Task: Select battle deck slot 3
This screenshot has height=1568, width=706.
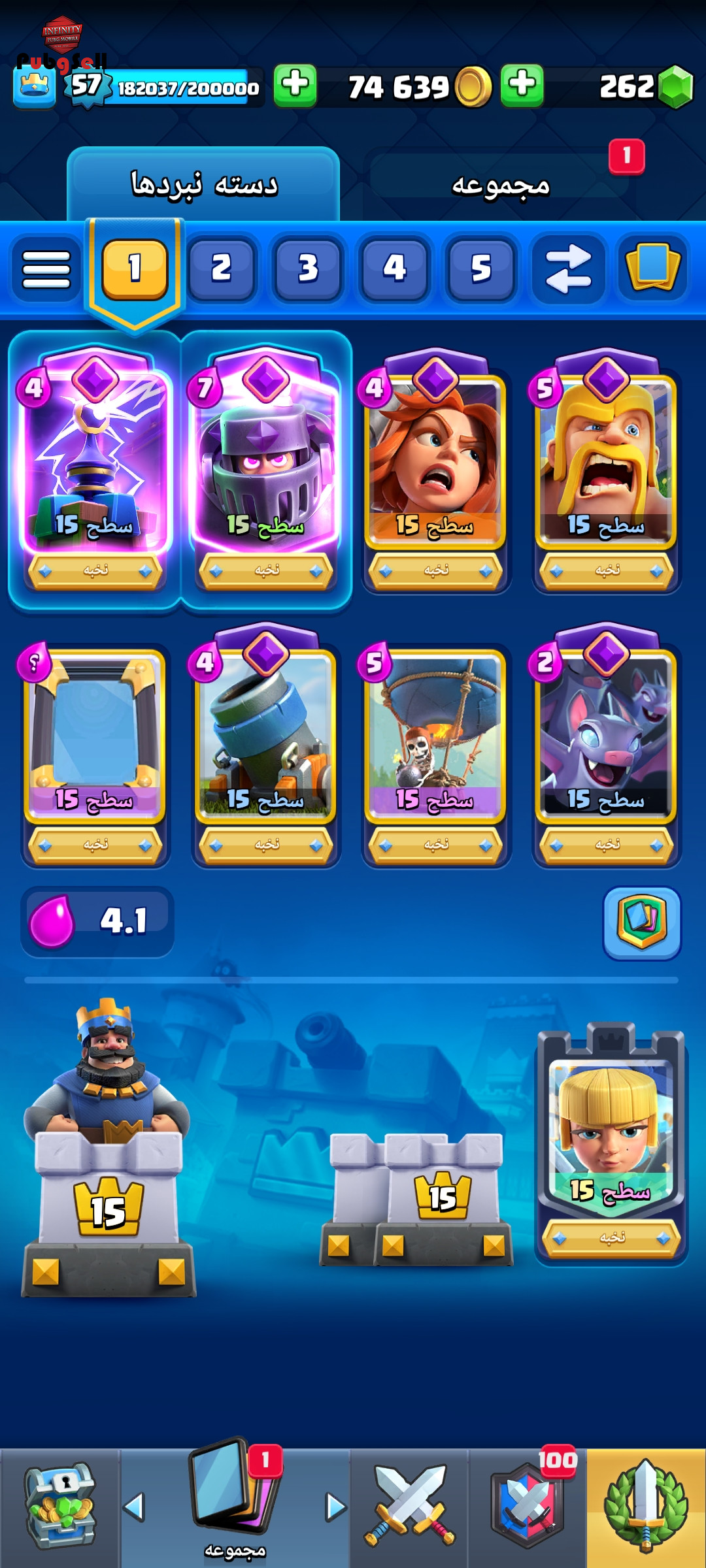Action: point(308,269)
